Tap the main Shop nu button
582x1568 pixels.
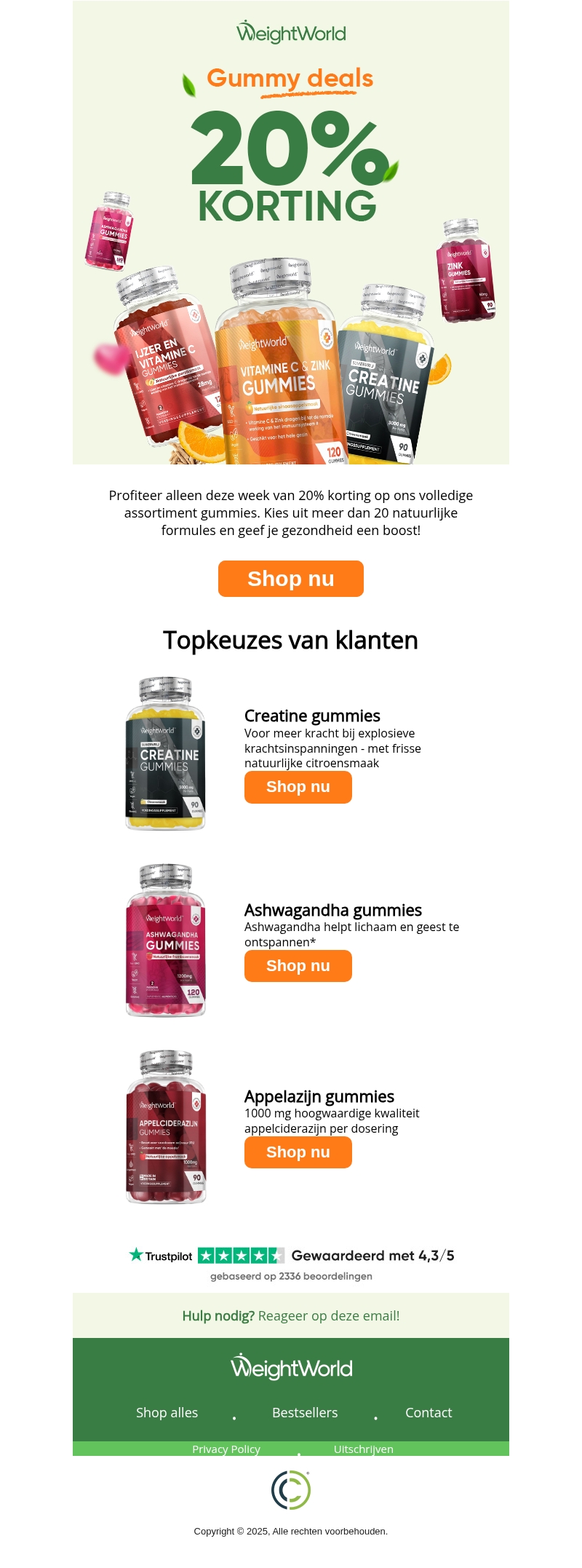[x=291, y=579]
